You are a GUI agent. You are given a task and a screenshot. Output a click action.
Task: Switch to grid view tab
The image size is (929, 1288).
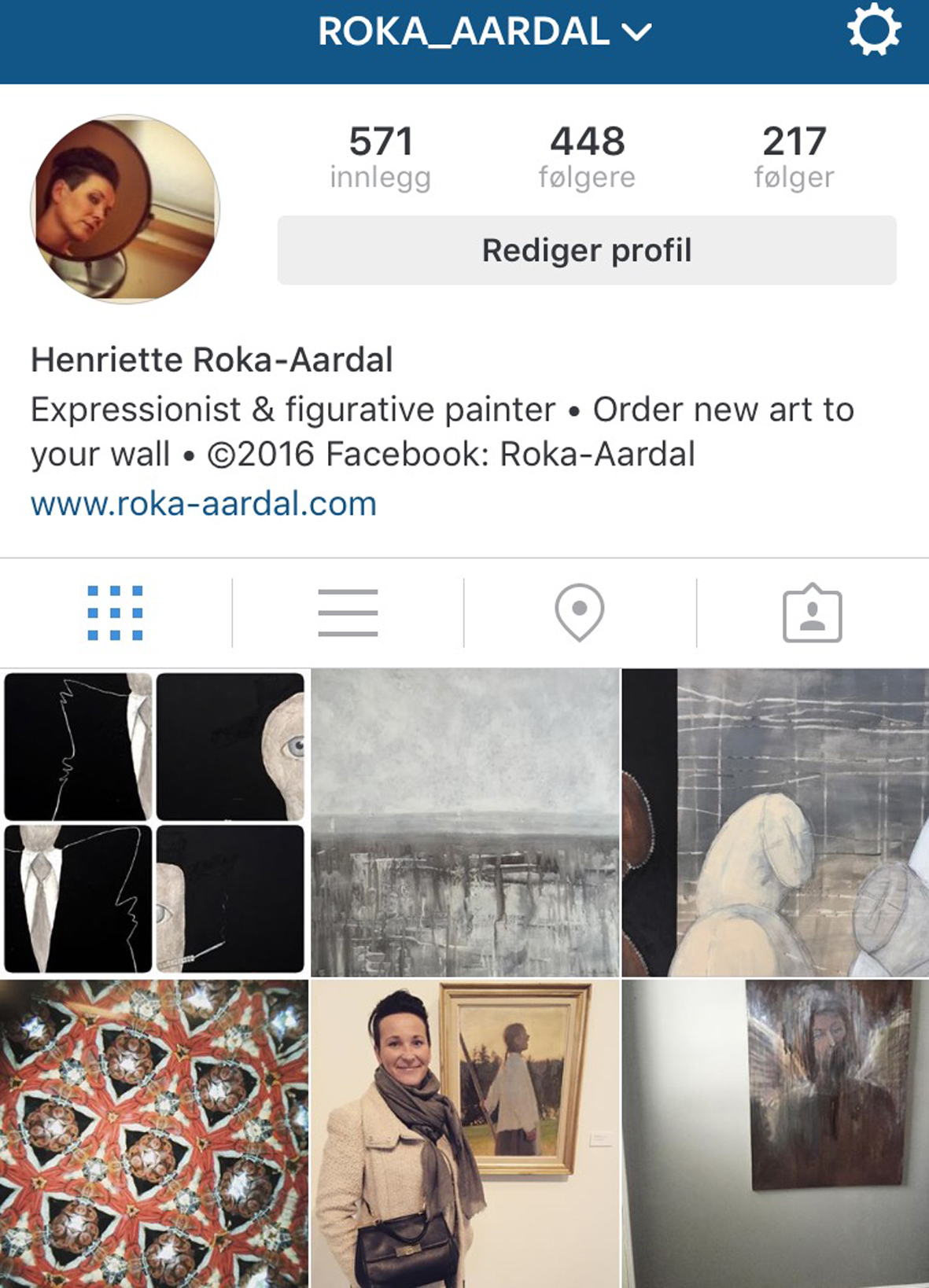[116, 613]
